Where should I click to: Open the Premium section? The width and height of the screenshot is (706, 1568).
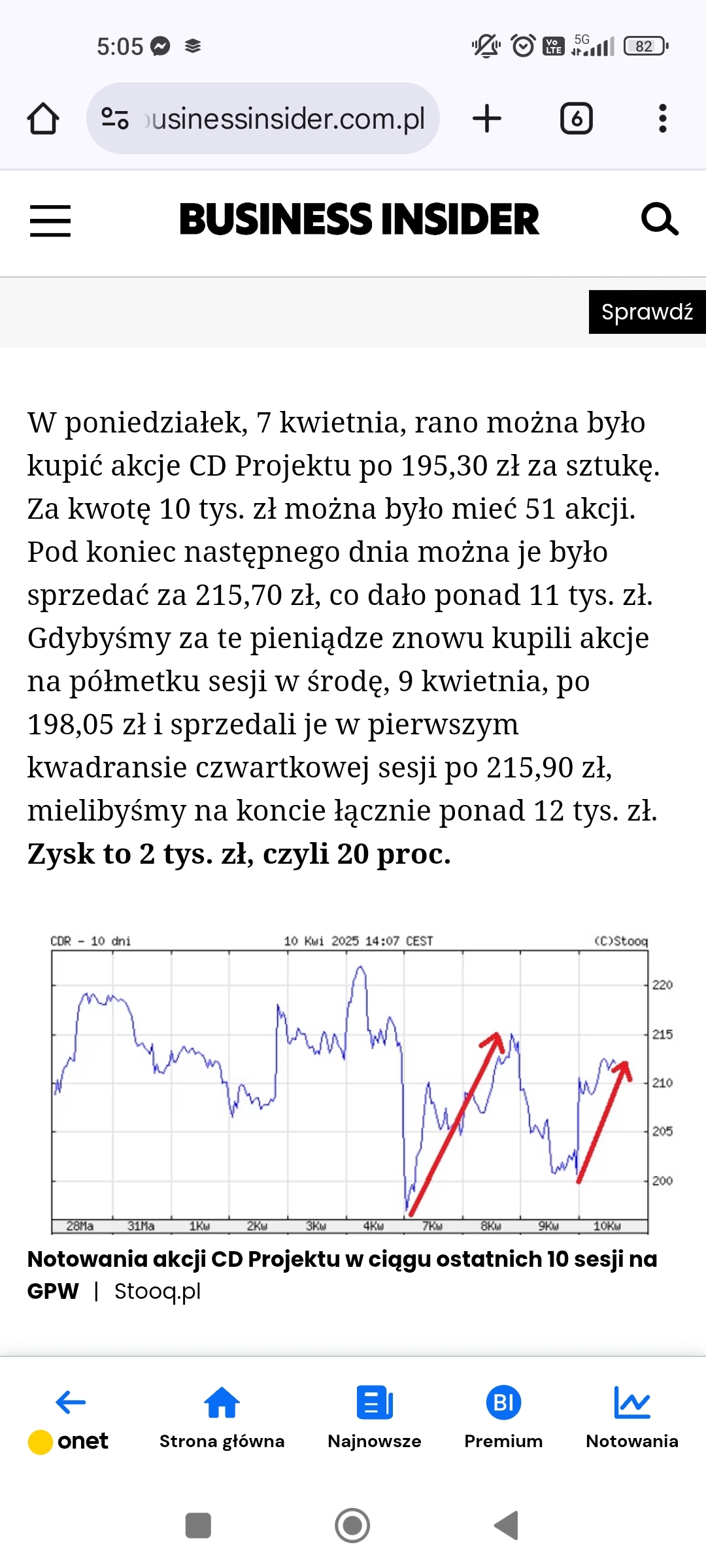click(x=503, y=1419)
